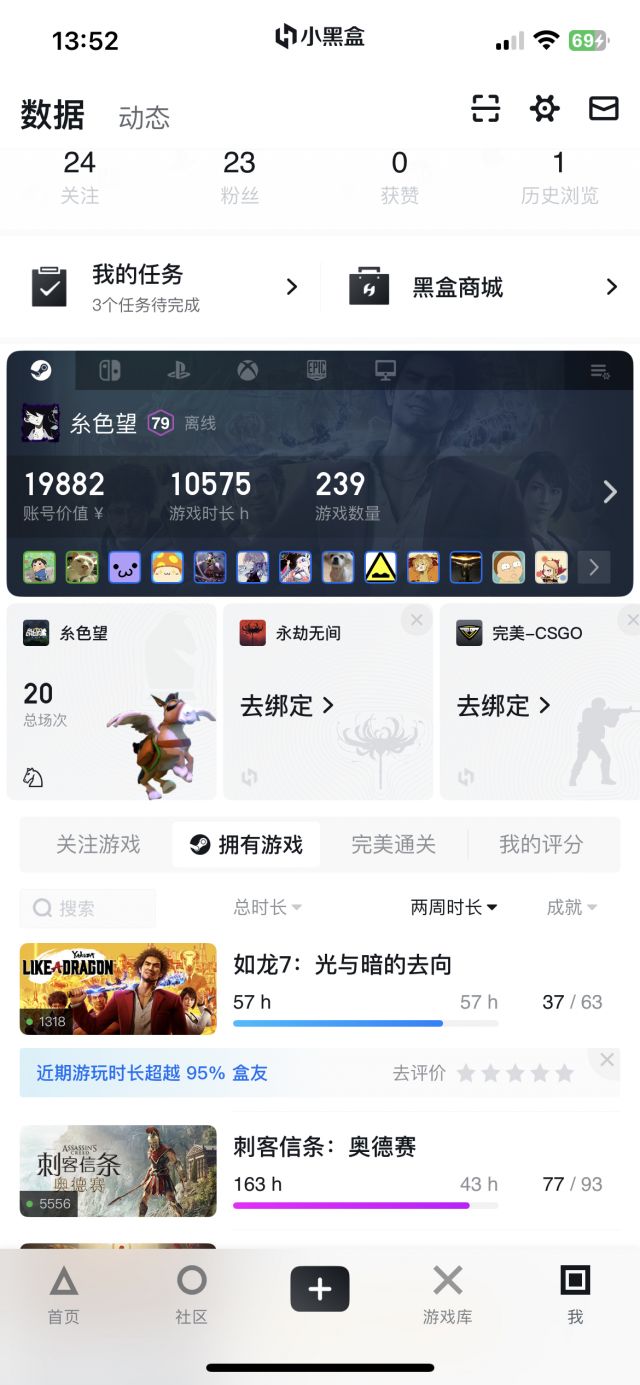Select the Nintendo Switch platform tab

[x=109, y=371]
